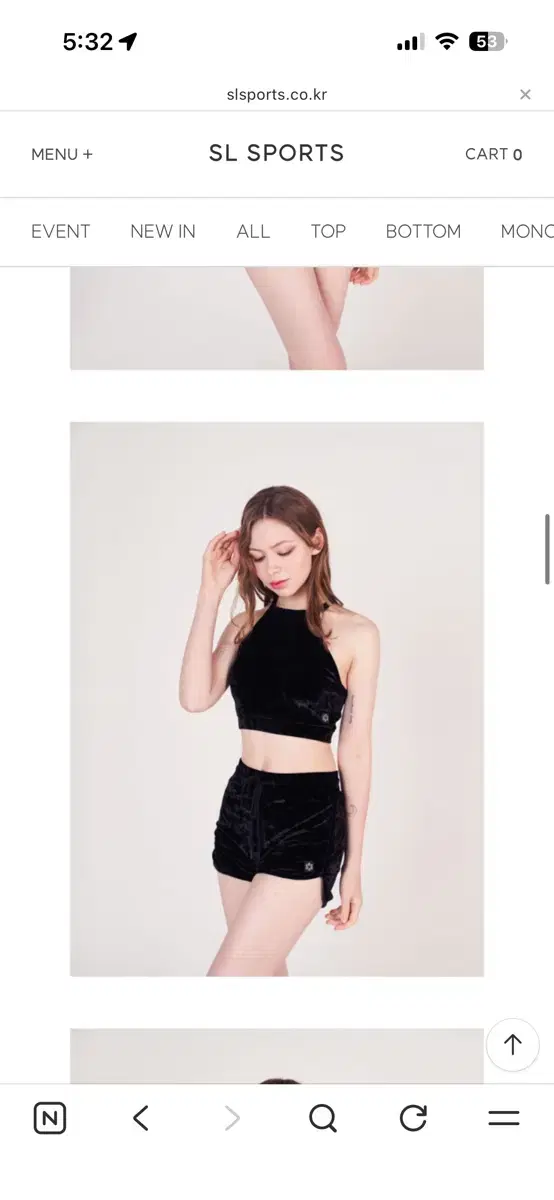Viewport: 554px width, 1200px height.
Task: Open the MENU + drawer
Action: (x=62, y=154)
